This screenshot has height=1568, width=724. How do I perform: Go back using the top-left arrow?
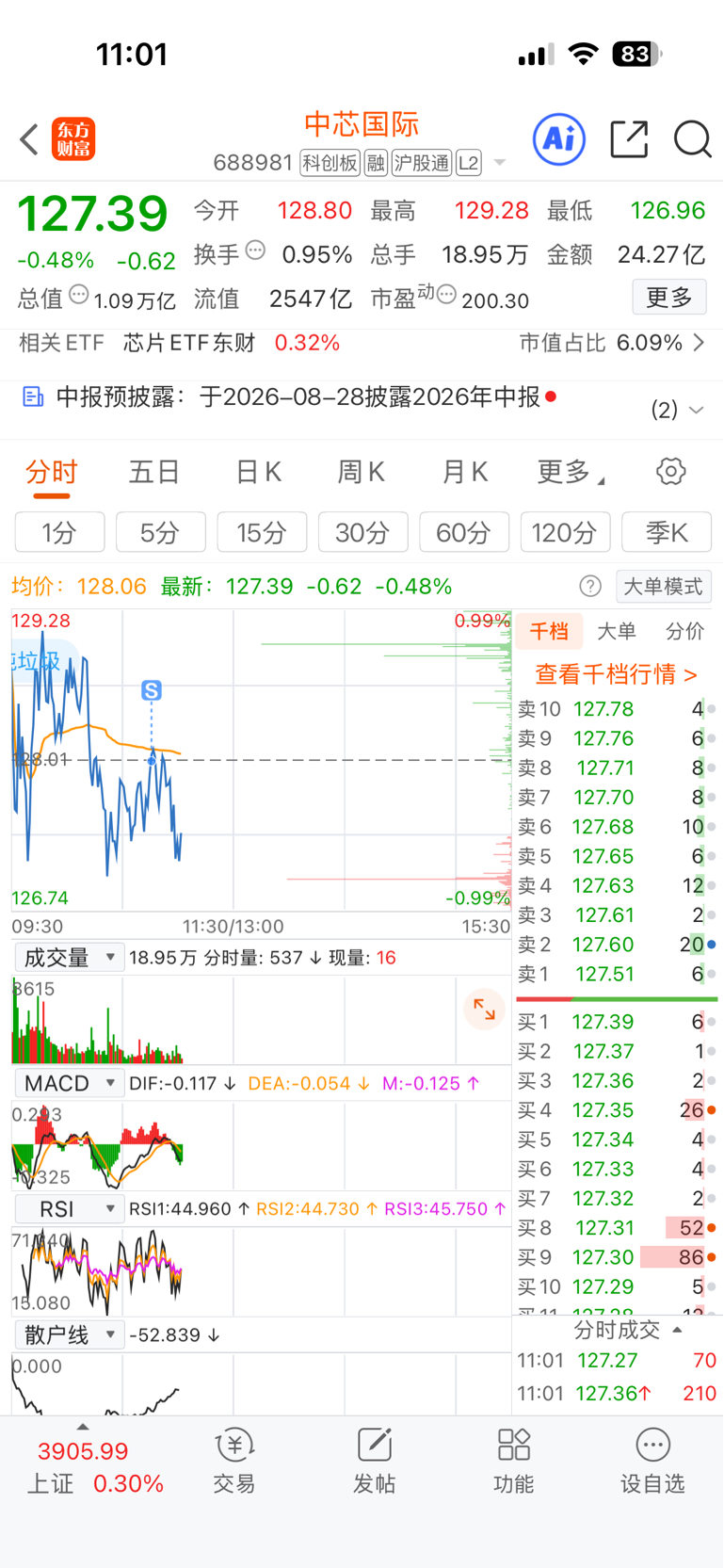pyautogui.click(x=29, y=139)
